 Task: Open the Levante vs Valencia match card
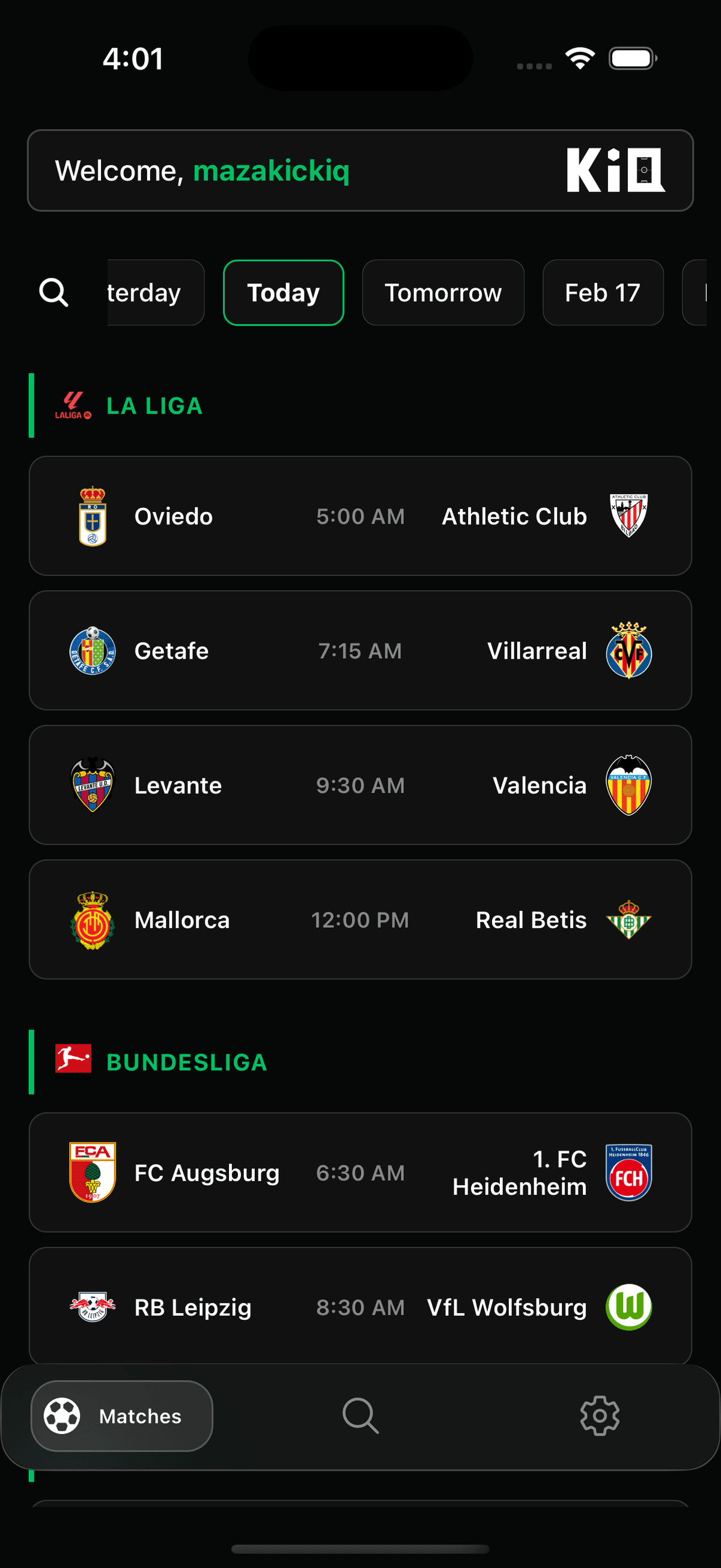click(x=360, y=786)
